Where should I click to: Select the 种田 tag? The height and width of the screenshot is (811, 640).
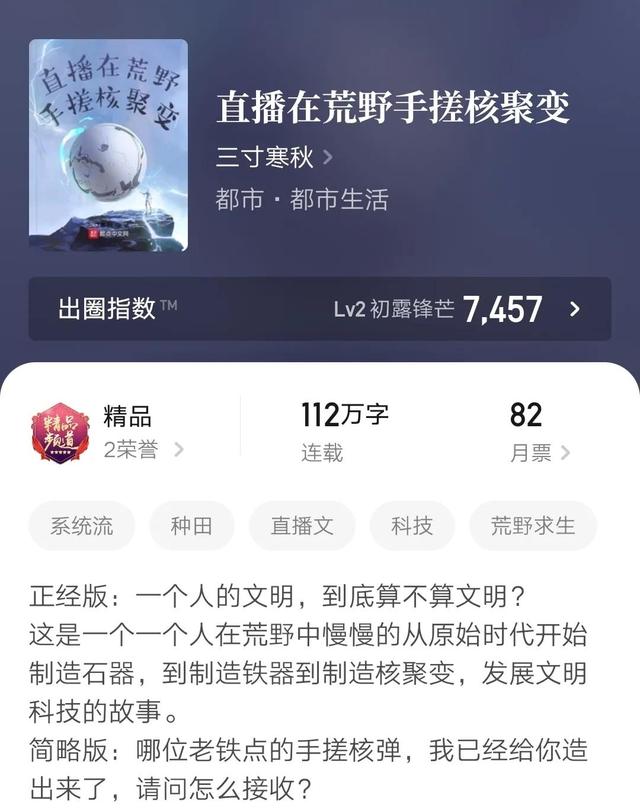(x=191, y=526)
